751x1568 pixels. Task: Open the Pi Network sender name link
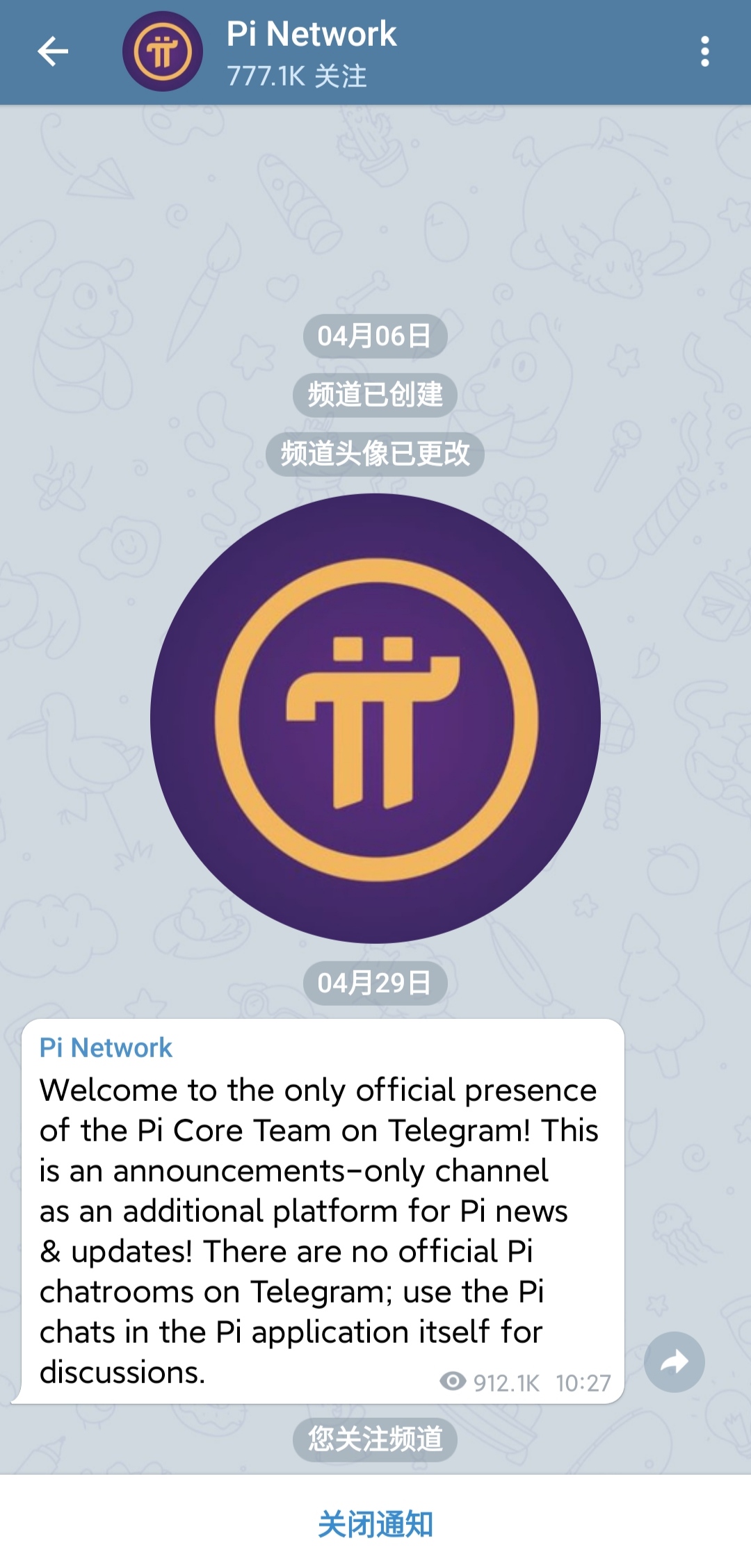[x=106, y=1047]
